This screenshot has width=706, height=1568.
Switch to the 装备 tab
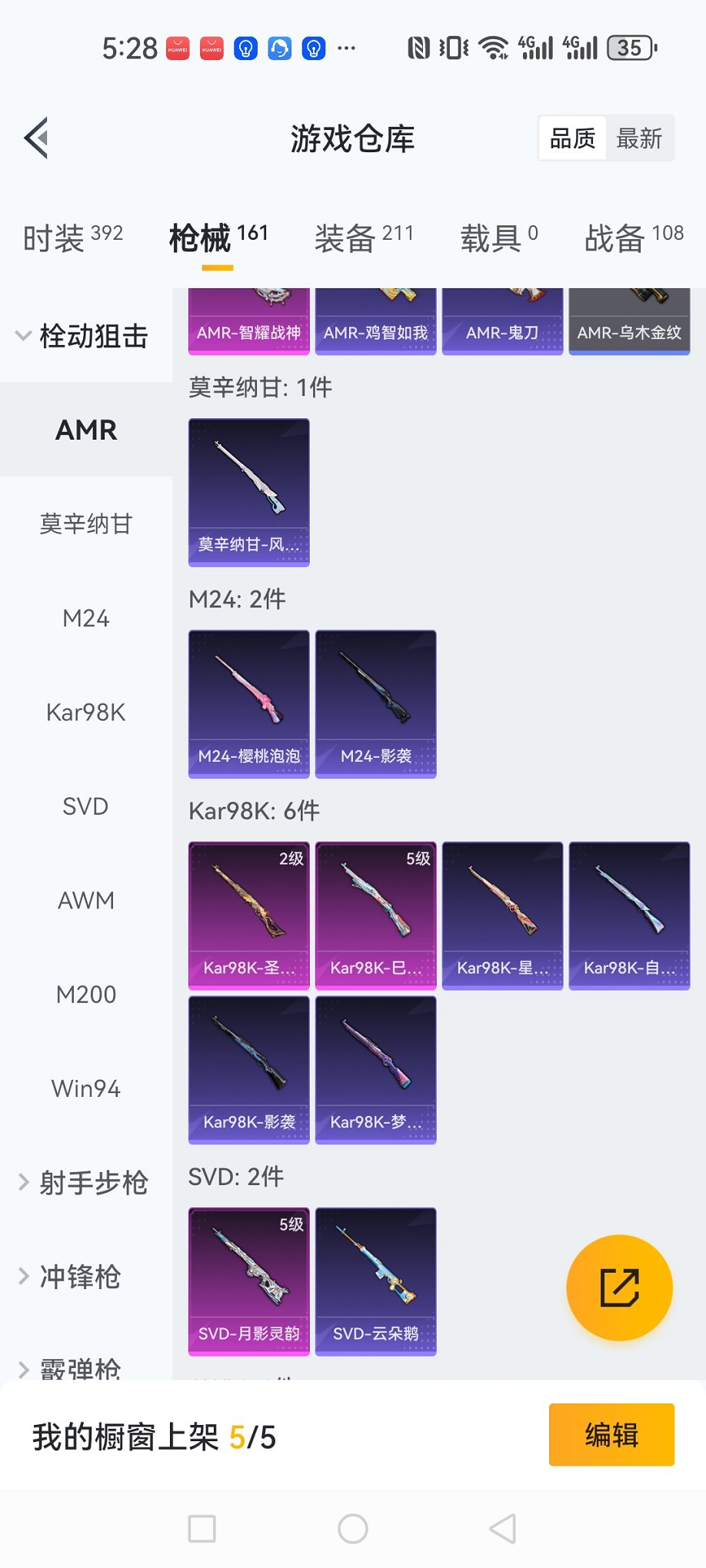click(364, 238)
